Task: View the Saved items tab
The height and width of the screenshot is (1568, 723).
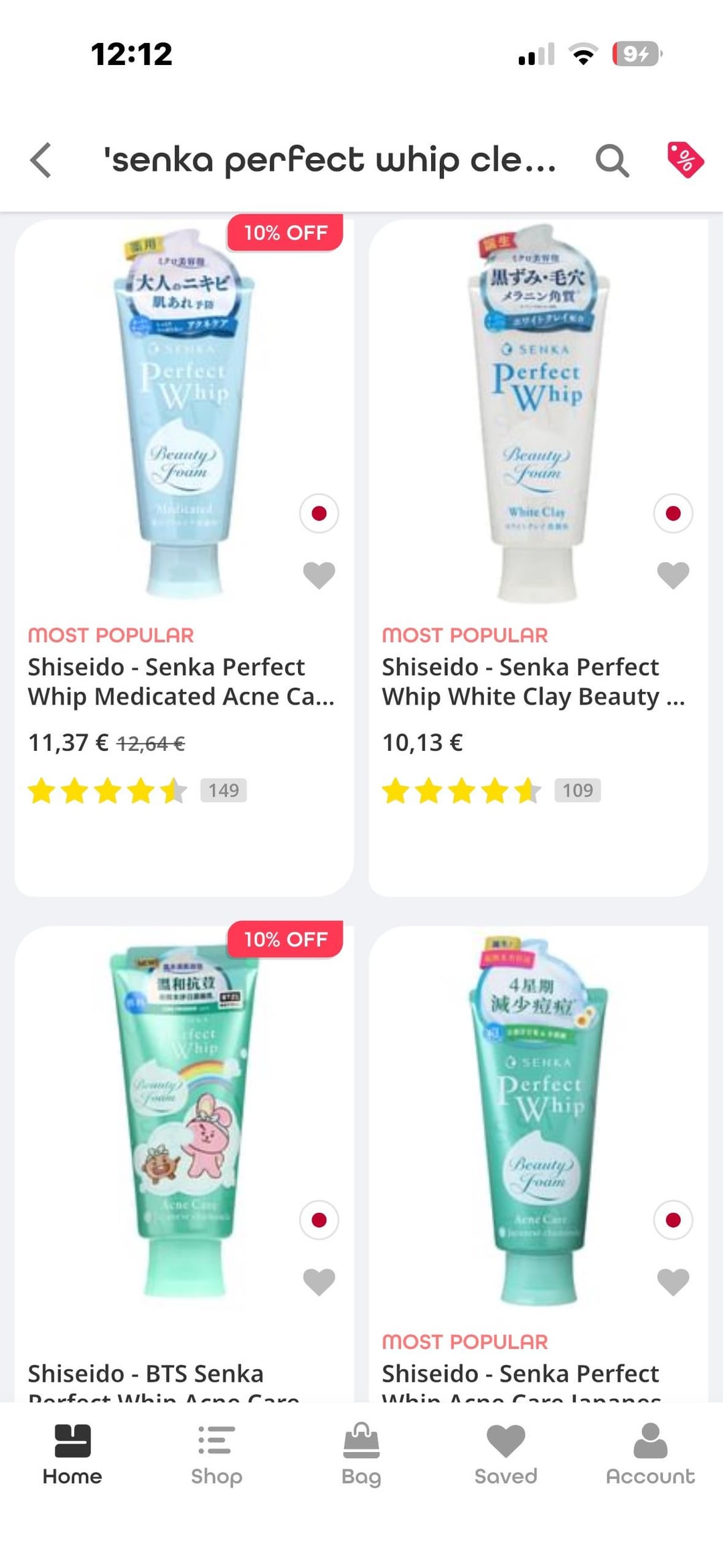Action: pos(505,1455)
